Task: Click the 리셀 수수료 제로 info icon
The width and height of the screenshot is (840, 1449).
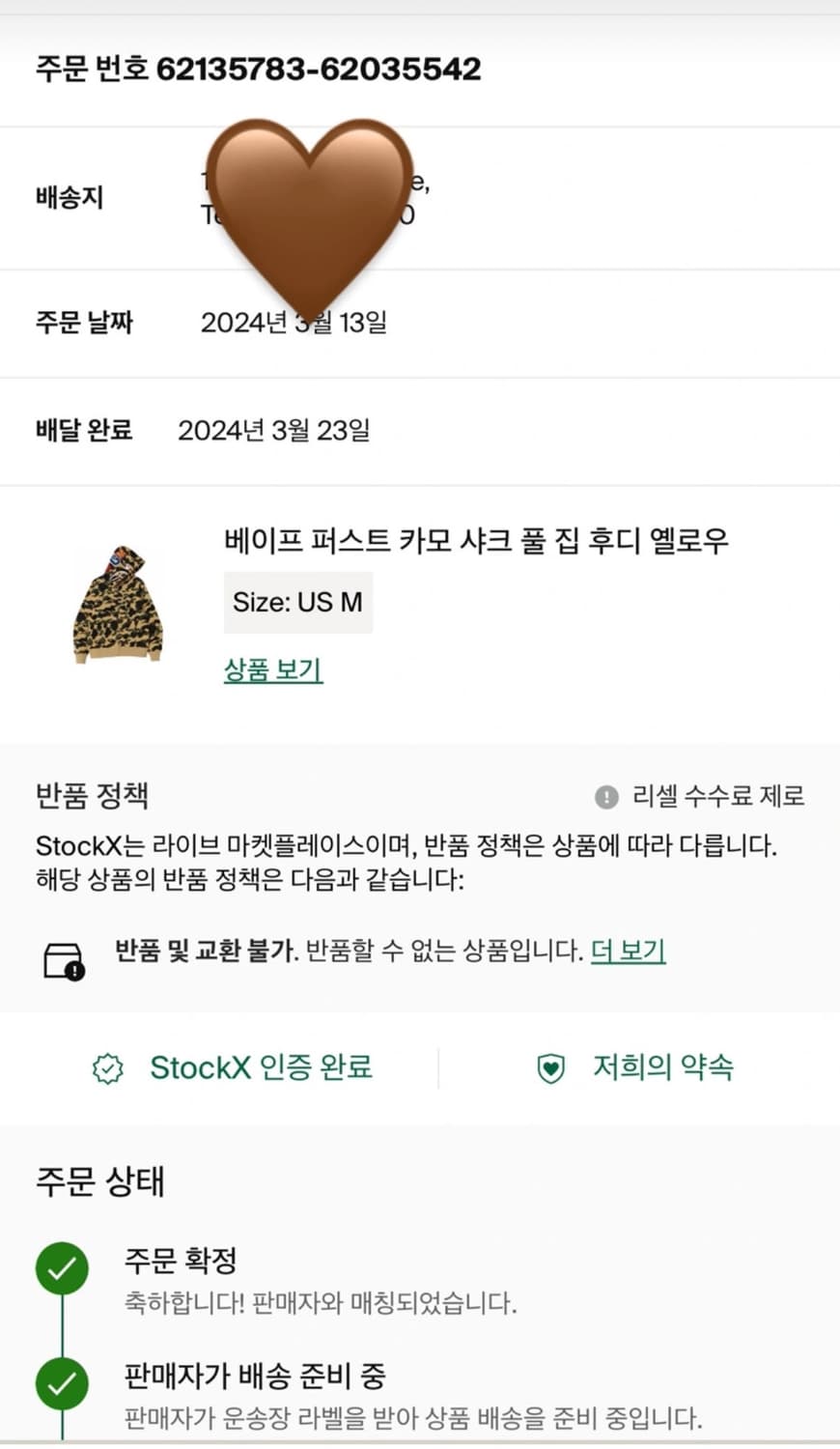Action: 604,796
